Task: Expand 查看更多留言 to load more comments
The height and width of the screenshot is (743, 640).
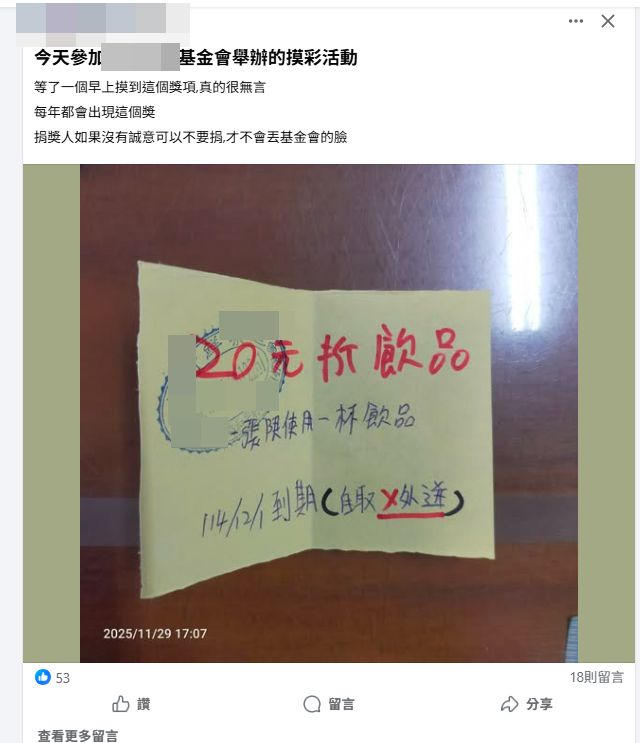Action: (77, 735)
